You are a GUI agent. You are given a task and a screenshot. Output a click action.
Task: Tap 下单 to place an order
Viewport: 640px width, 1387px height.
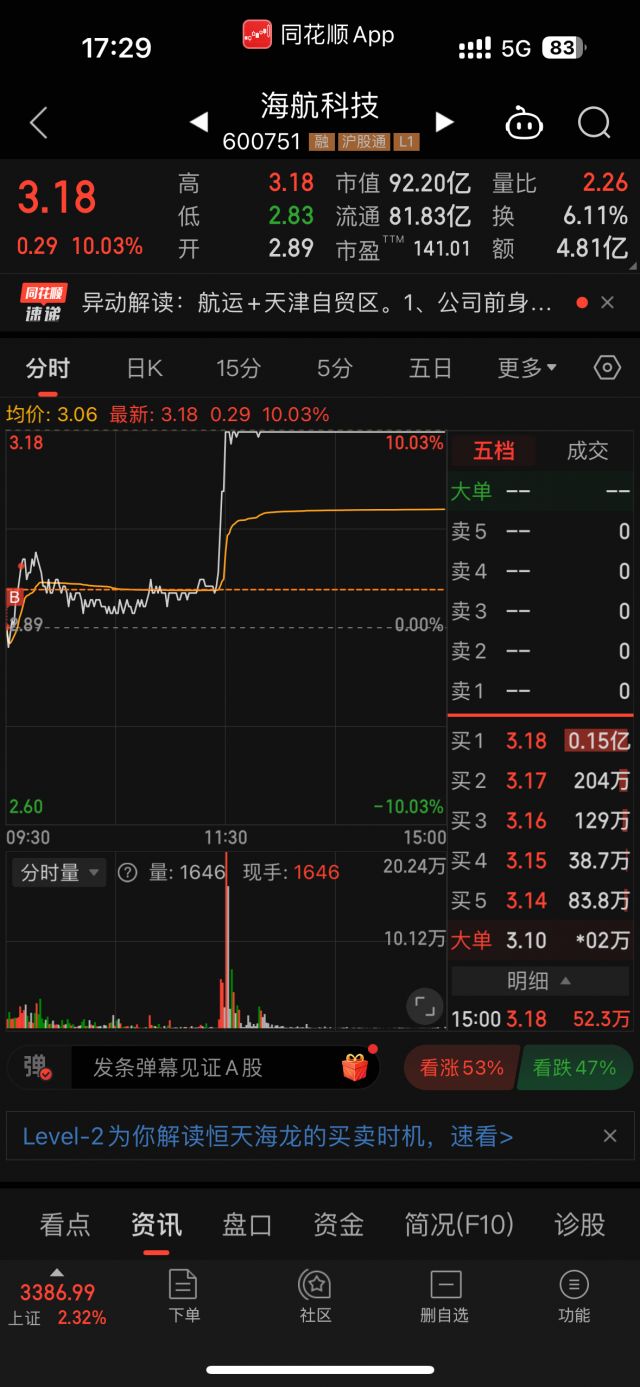click(x=184, y=1296)
